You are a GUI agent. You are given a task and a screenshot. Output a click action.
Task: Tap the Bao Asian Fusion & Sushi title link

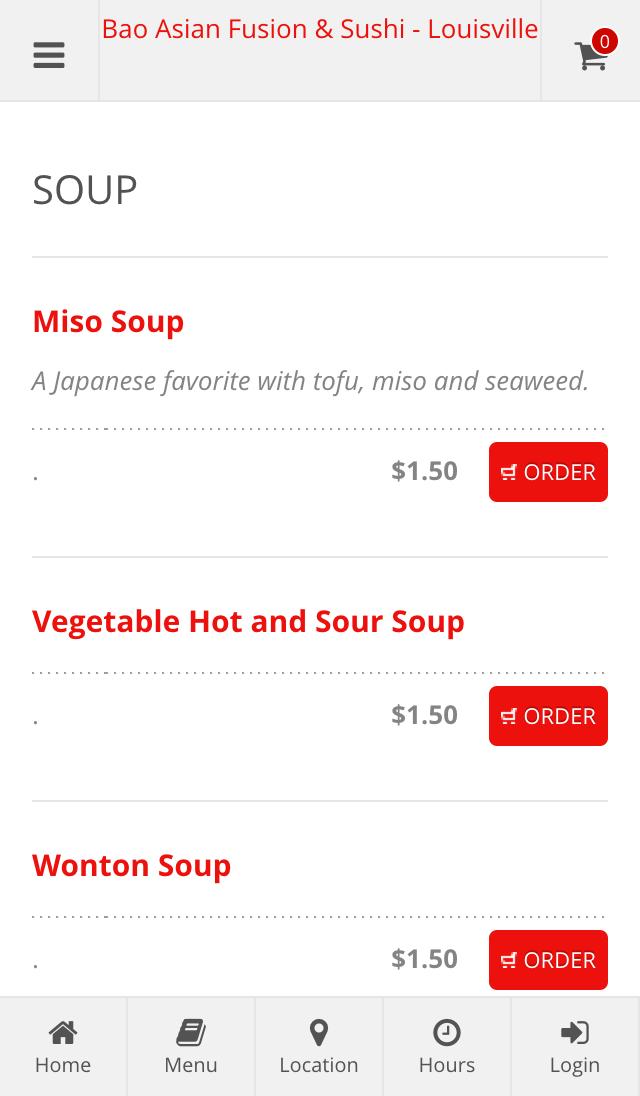(x=320, y=29)
